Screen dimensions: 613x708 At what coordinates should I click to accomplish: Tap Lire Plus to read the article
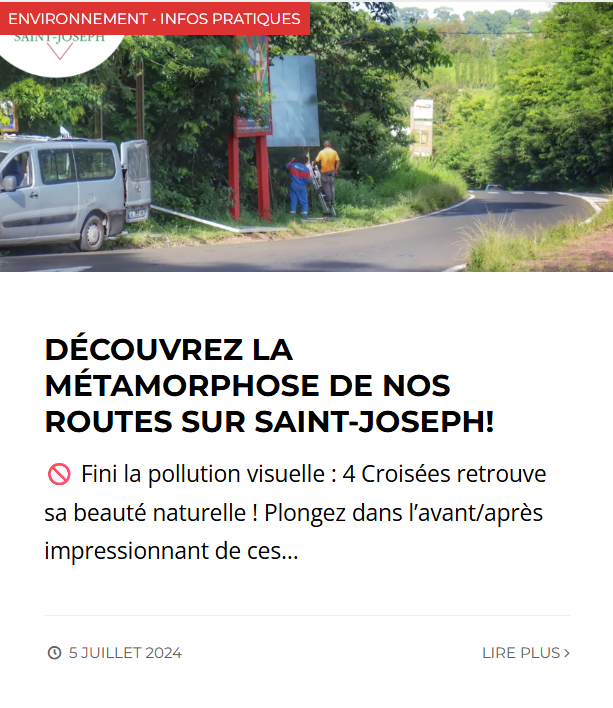tap(525, 653)
